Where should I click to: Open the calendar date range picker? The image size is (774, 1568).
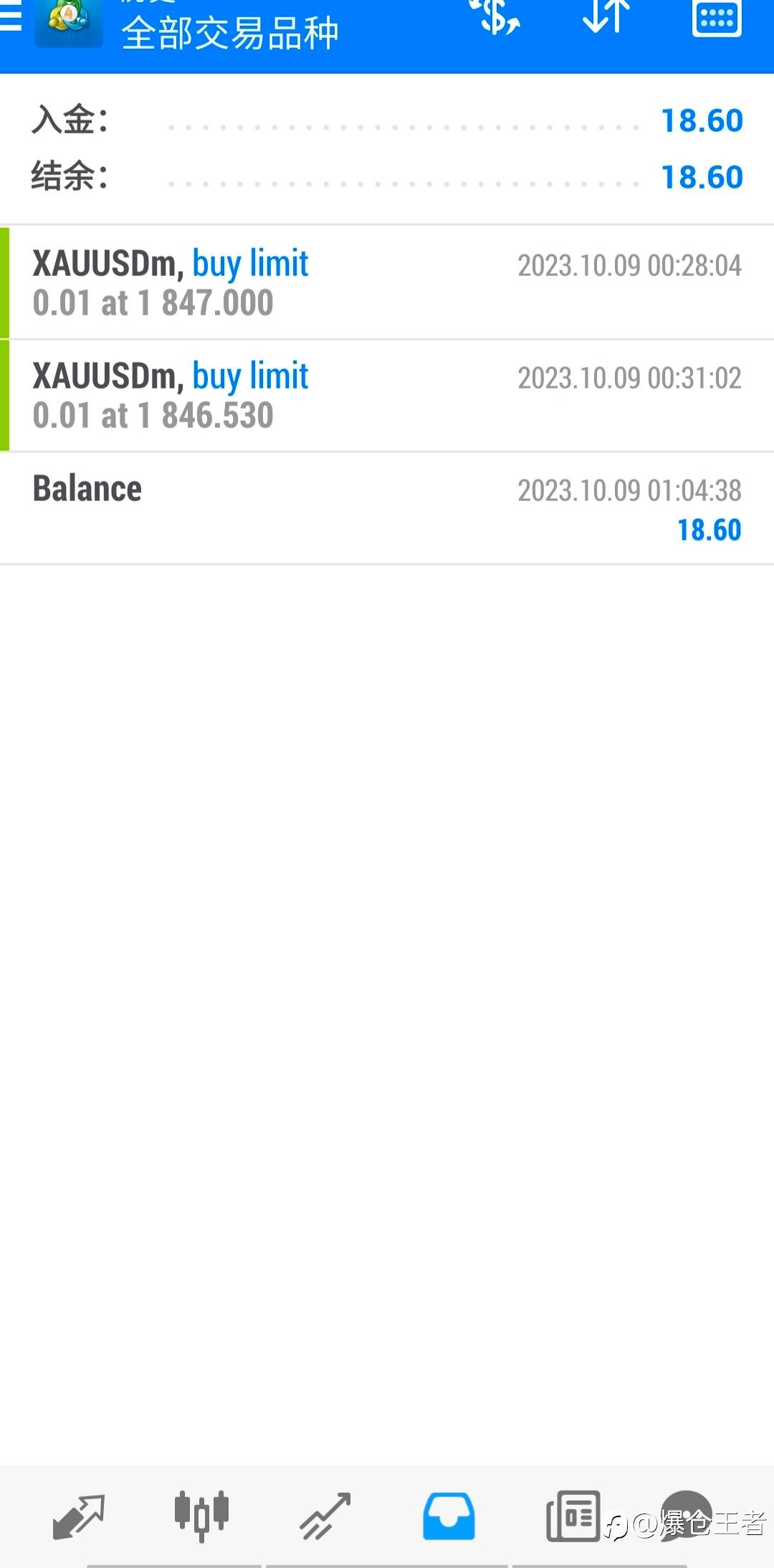[716, 17]
